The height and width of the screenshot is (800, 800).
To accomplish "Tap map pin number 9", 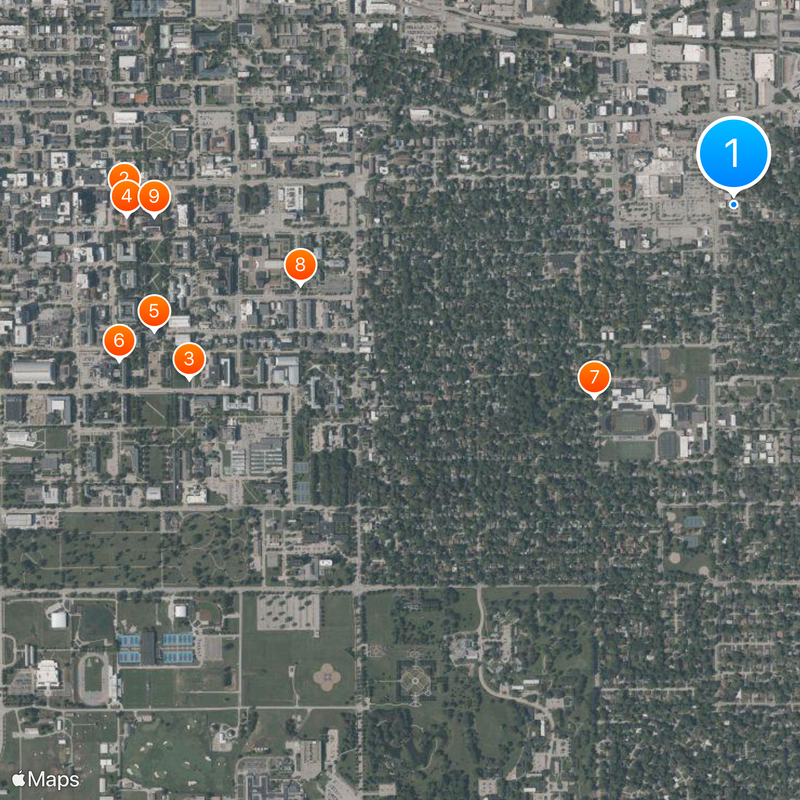I will pyautogui.click(x=154, y=198).
